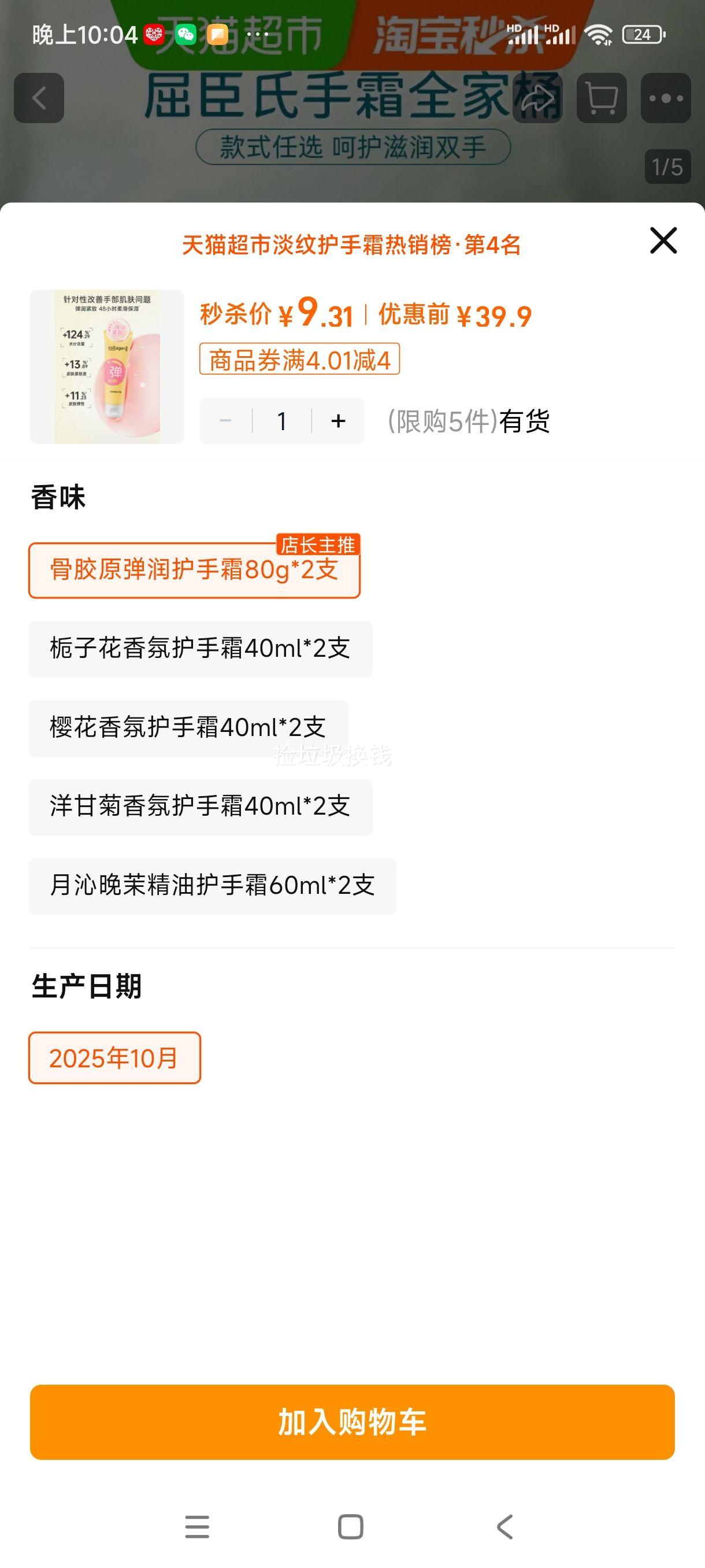Select 骨胶原弹润护手霜80g*2支 option
The height and width of the screenshot is (1568, 705).
tap(194, 570)
